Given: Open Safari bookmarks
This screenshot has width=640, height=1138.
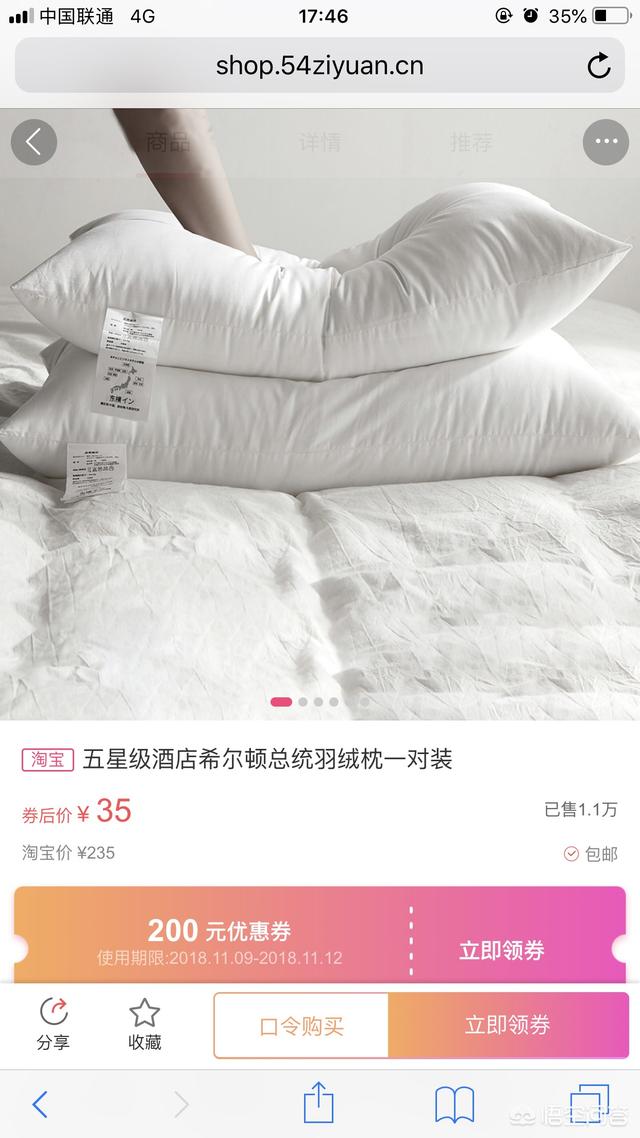Looking at the screenshot, I should [454, 1104].
